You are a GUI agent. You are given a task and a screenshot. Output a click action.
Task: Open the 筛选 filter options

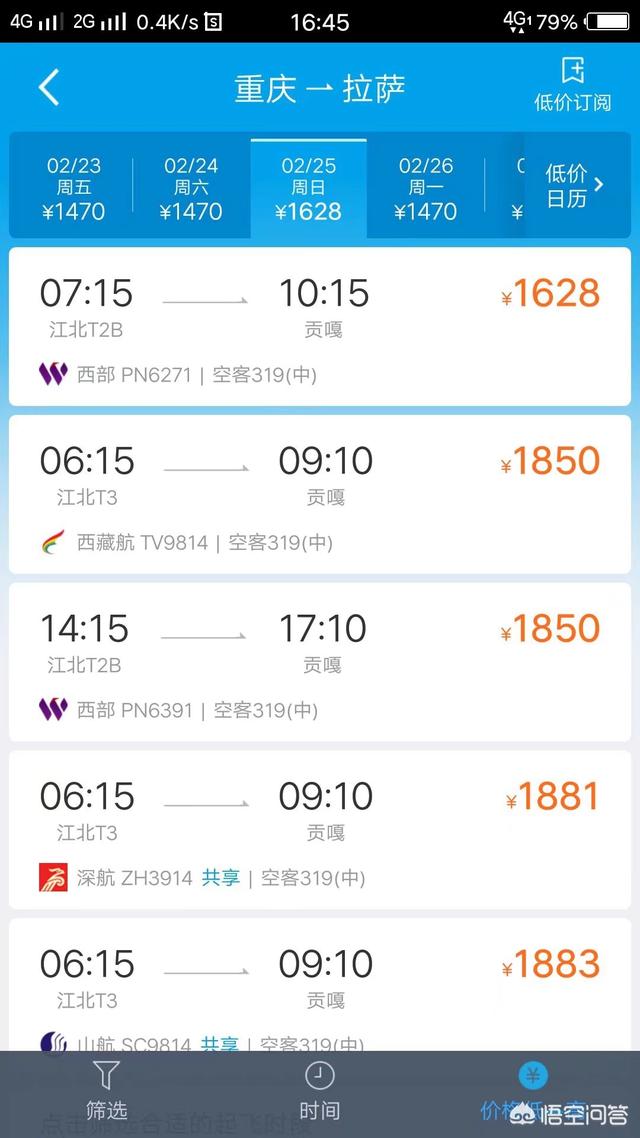coord(106,1092)
